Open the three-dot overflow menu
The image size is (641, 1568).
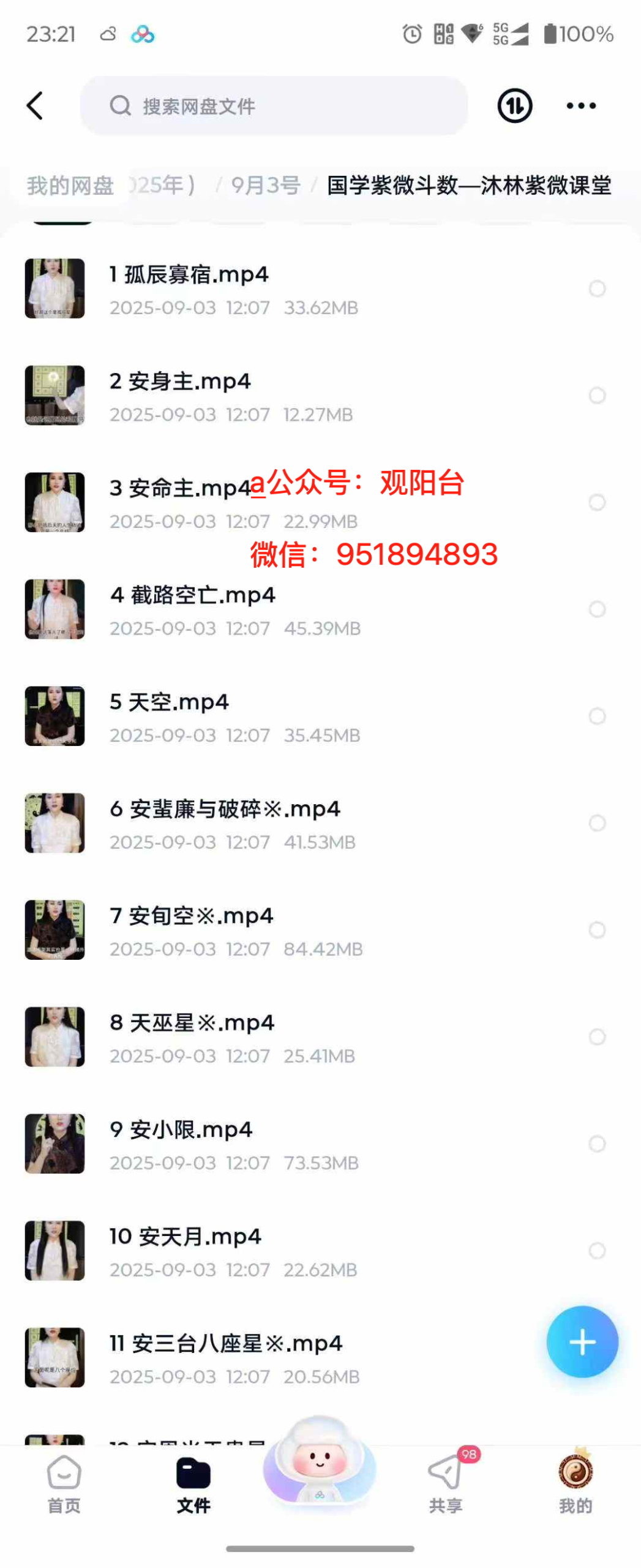click(580, 105)
